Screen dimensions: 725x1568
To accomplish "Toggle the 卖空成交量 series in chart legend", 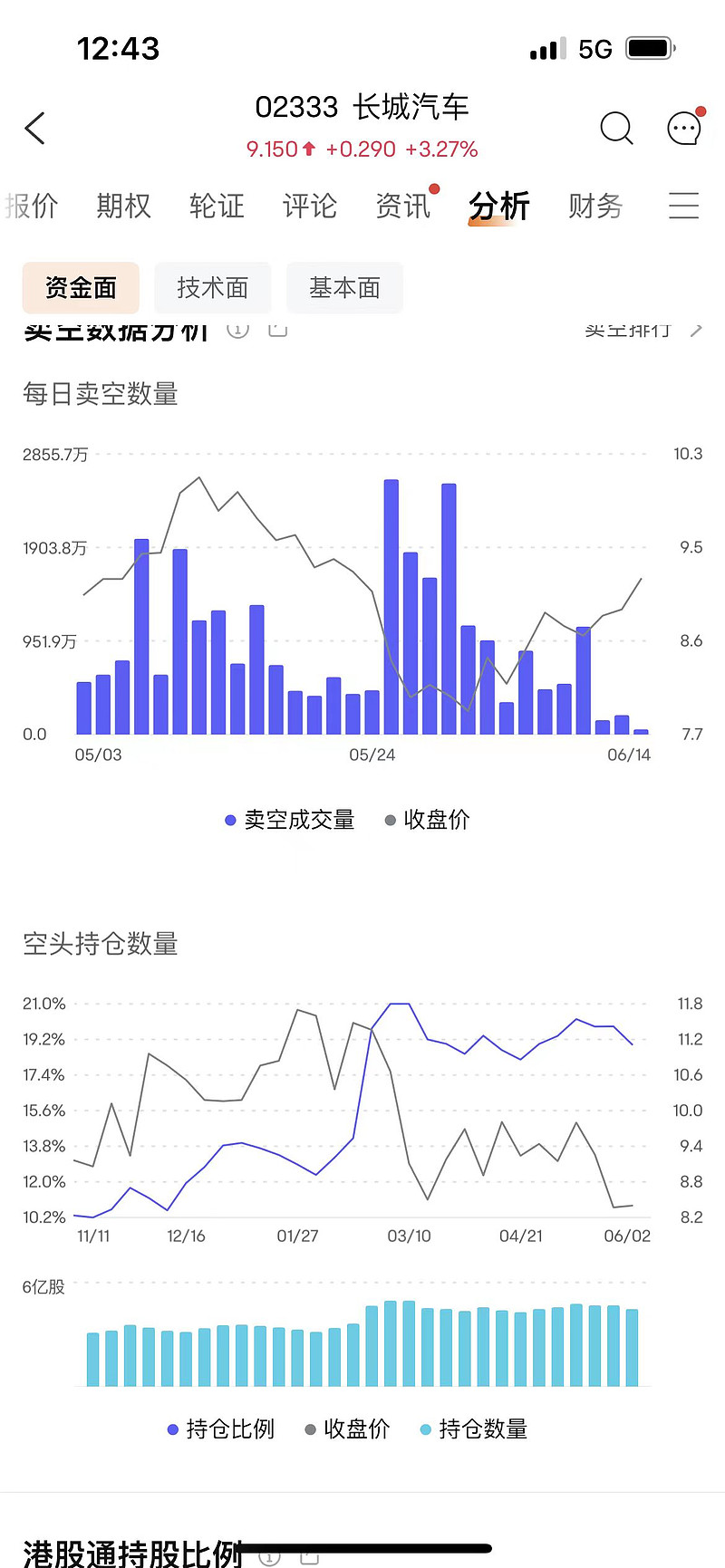I will tap(290, 819).
